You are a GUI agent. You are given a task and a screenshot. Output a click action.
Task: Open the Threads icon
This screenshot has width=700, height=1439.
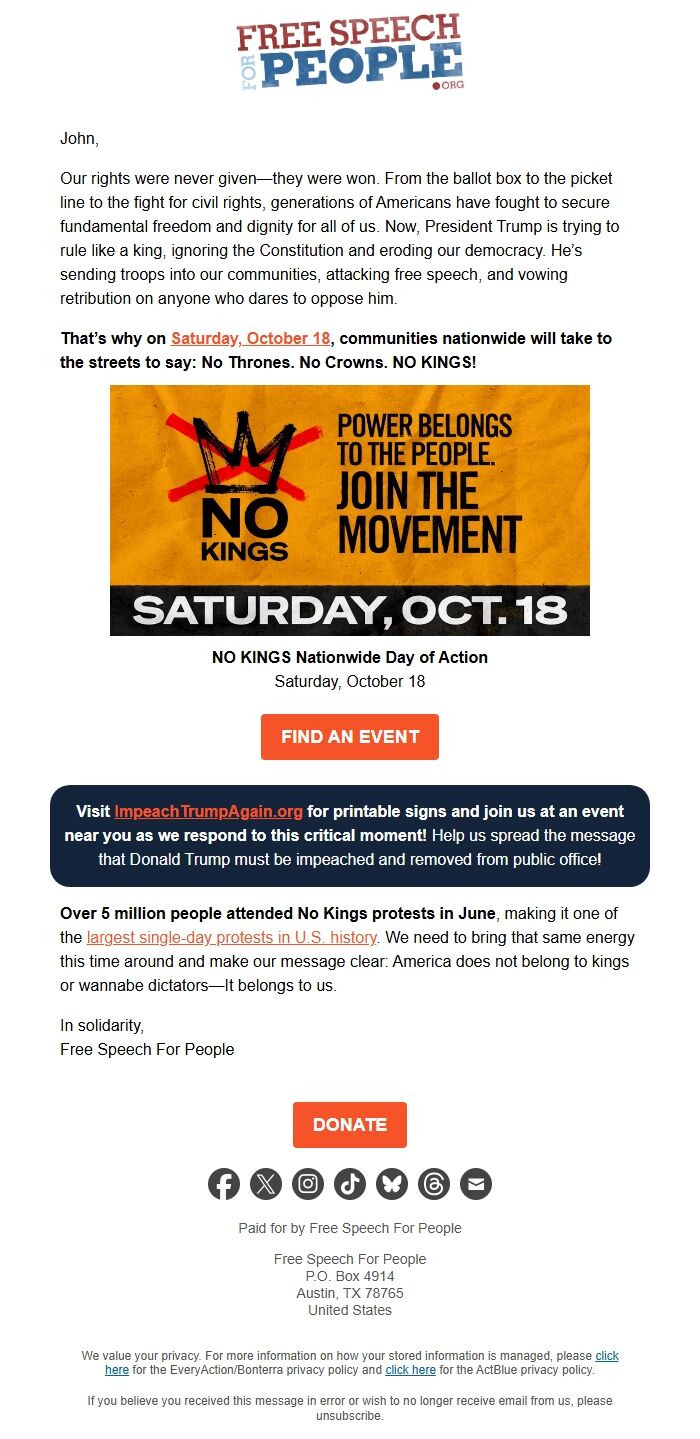click(434, 1184)
